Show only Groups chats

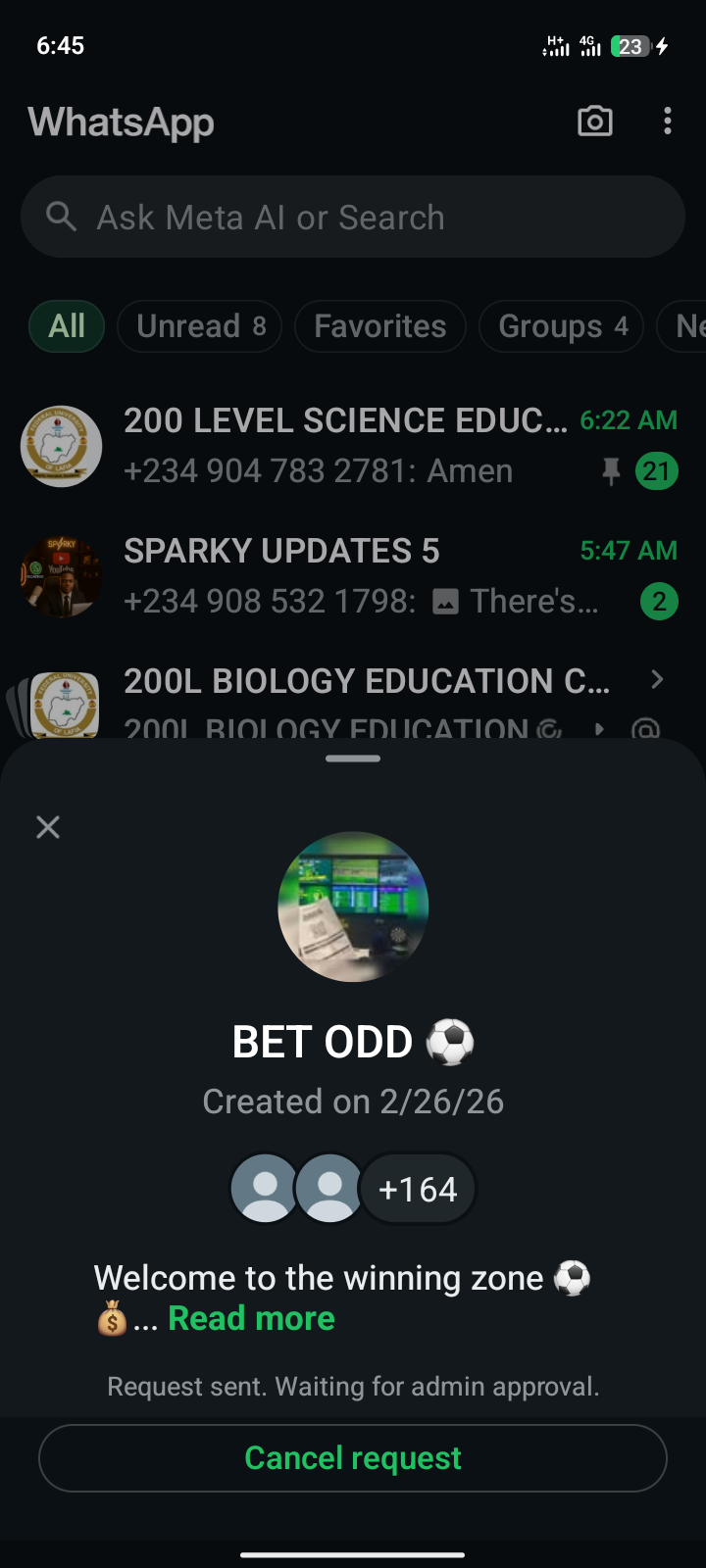pyautogui.click(x=562, y=326)
